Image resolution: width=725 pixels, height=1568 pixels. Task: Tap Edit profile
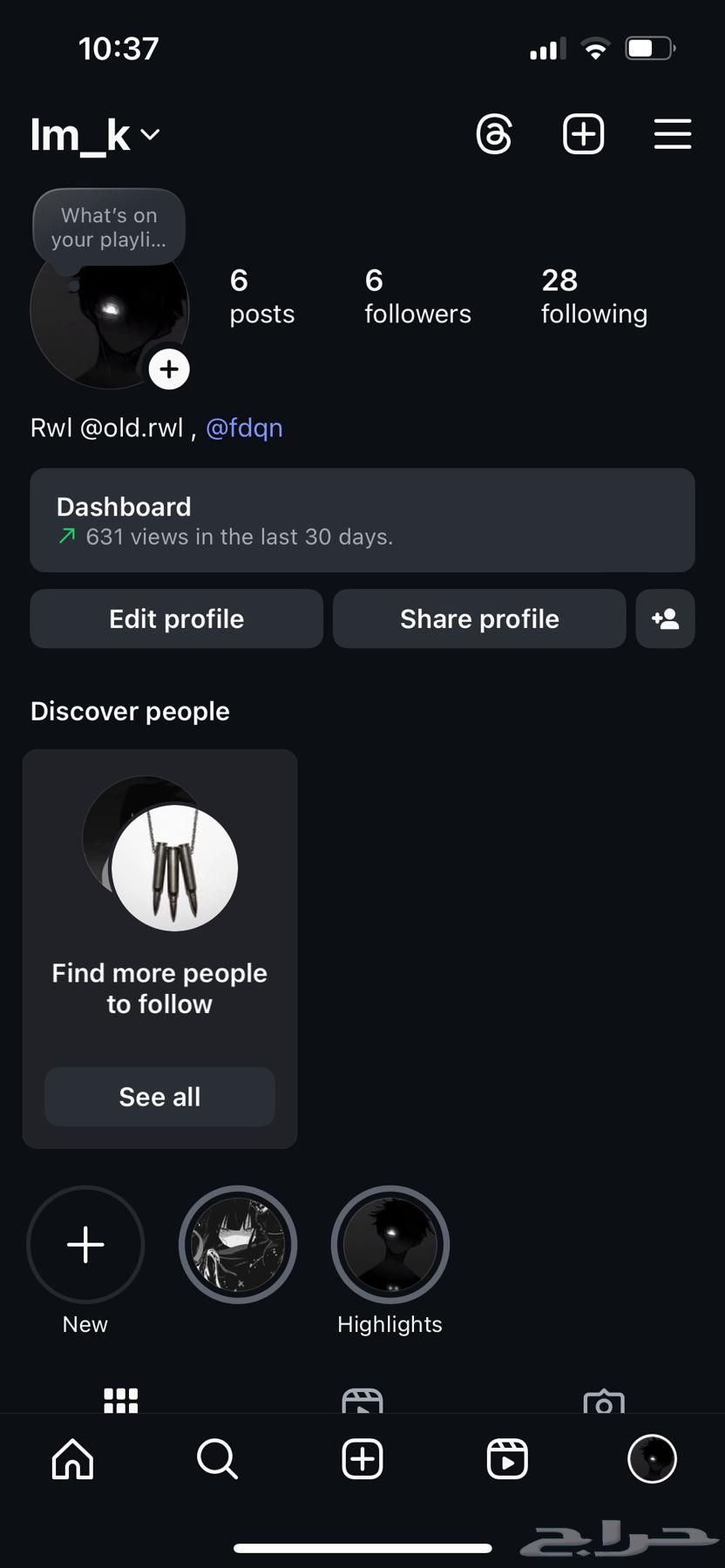tap(176, 618)
